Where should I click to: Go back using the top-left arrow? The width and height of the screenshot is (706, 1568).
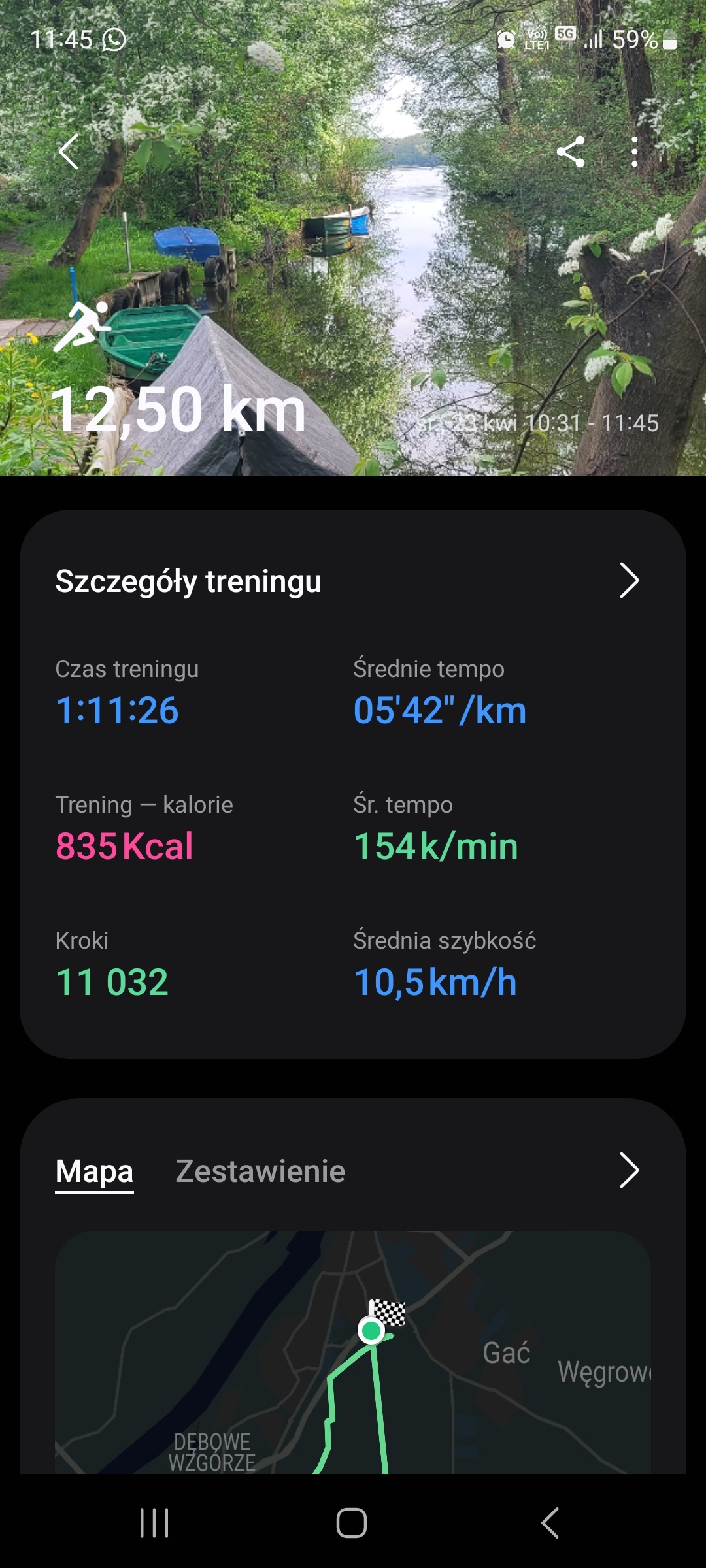69,152
